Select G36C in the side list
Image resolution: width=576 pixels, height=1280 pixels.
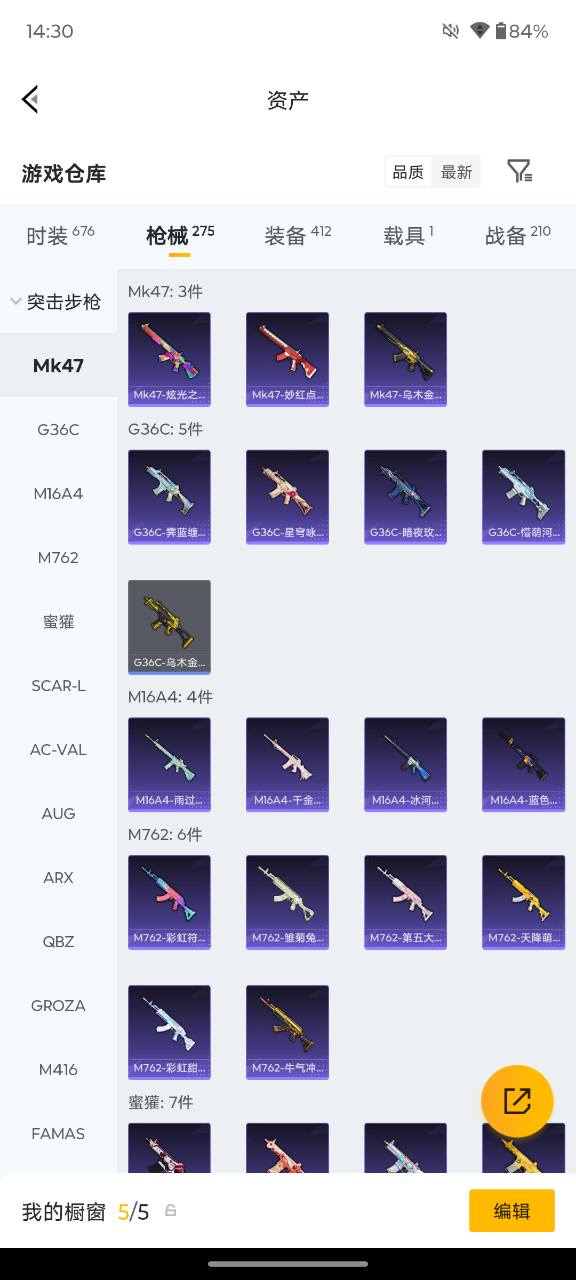click(58, 429)
